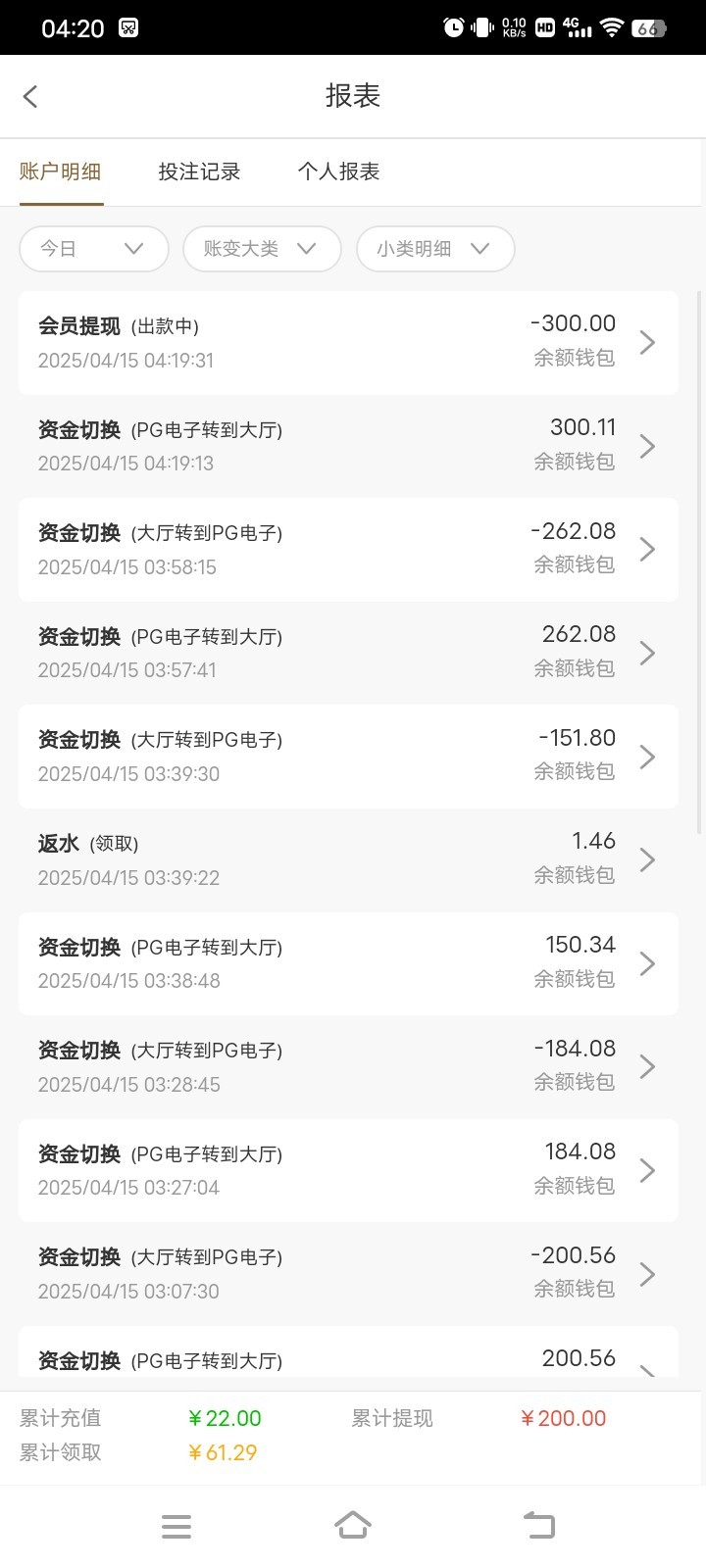View the 184.08 transfer at 03:27:04
This screenshot has height=1568, width=706.
(x=348, y=1170)
